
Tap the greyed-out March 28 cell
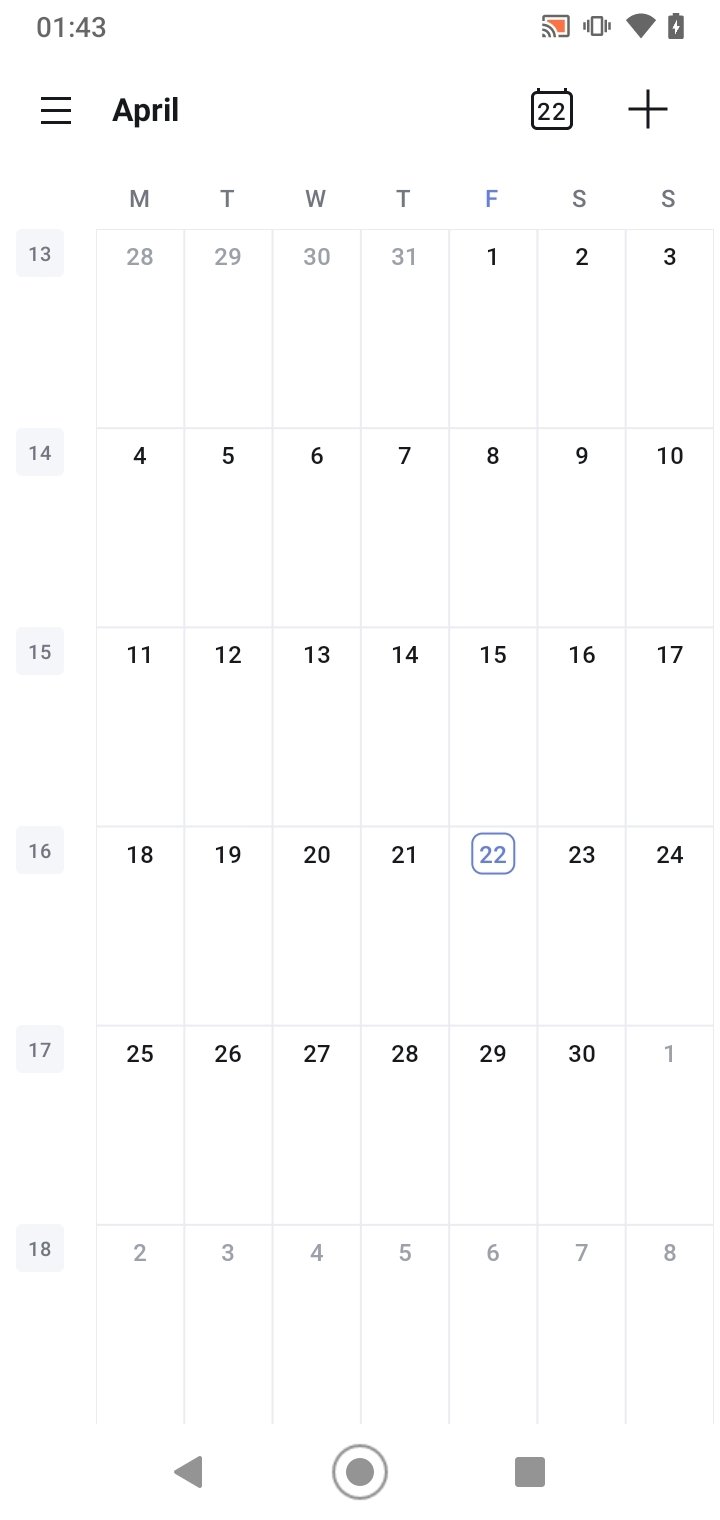[x=140, y=329]
